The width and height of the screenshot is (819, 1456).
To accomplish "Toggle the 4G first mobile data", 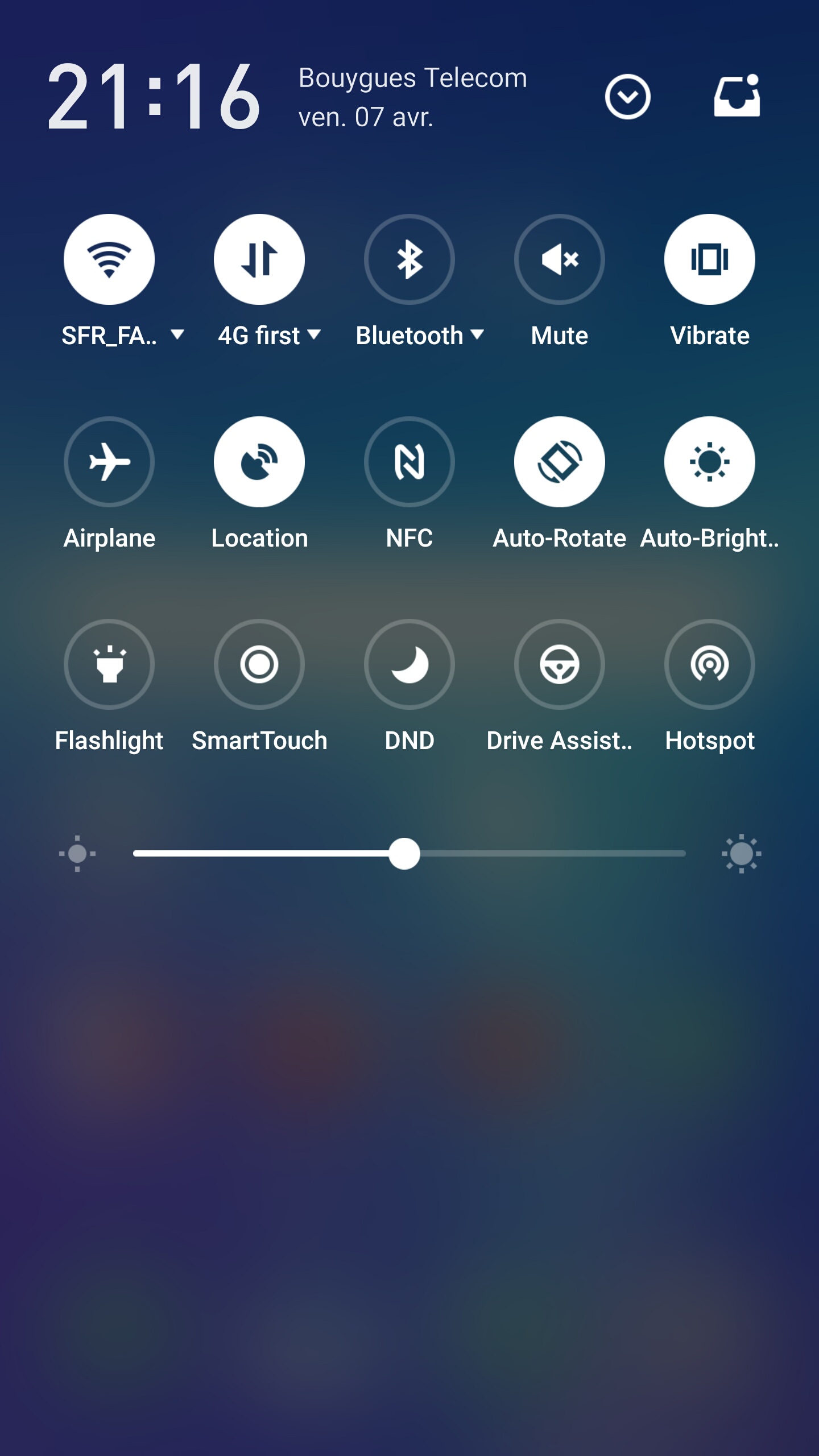I will point(259,259).
